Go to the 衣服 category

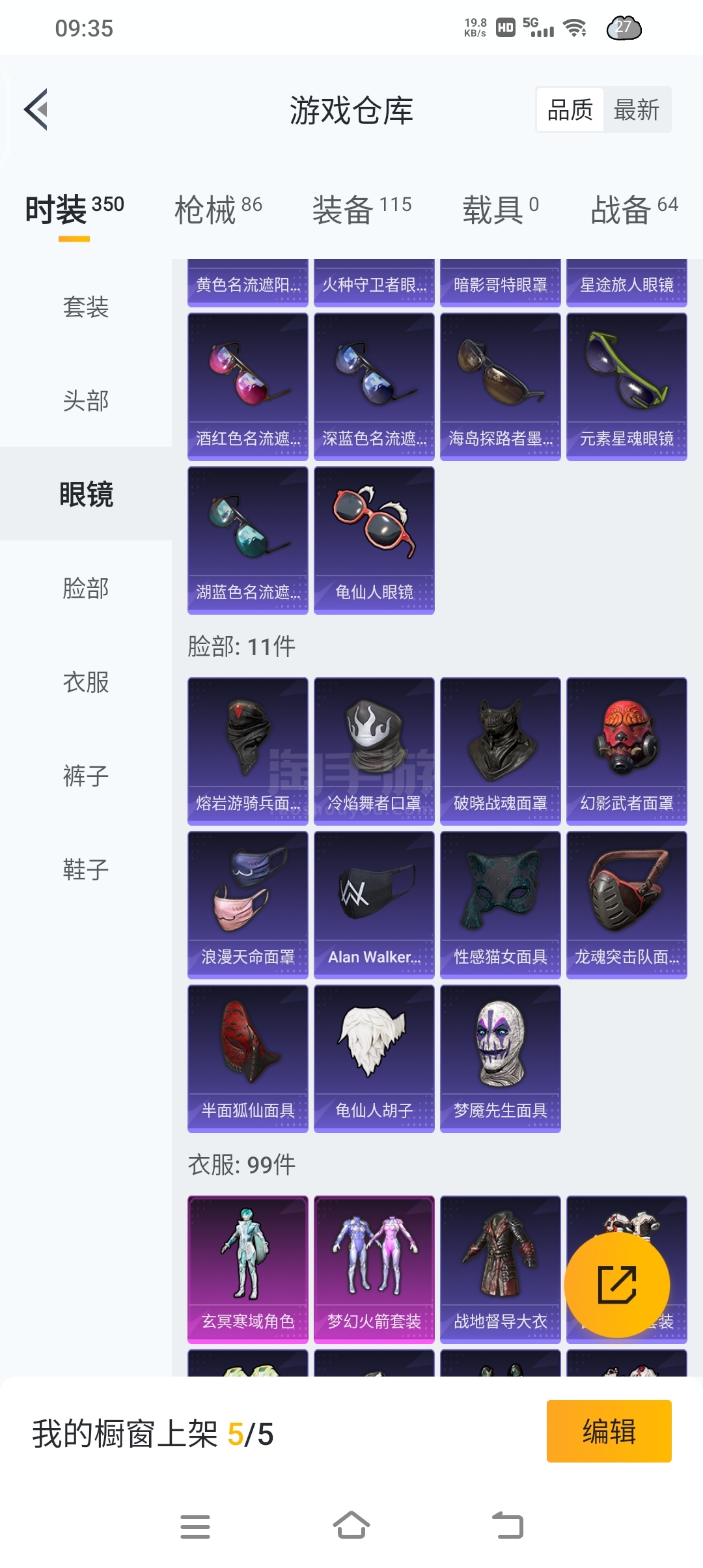tap(86, 682)
